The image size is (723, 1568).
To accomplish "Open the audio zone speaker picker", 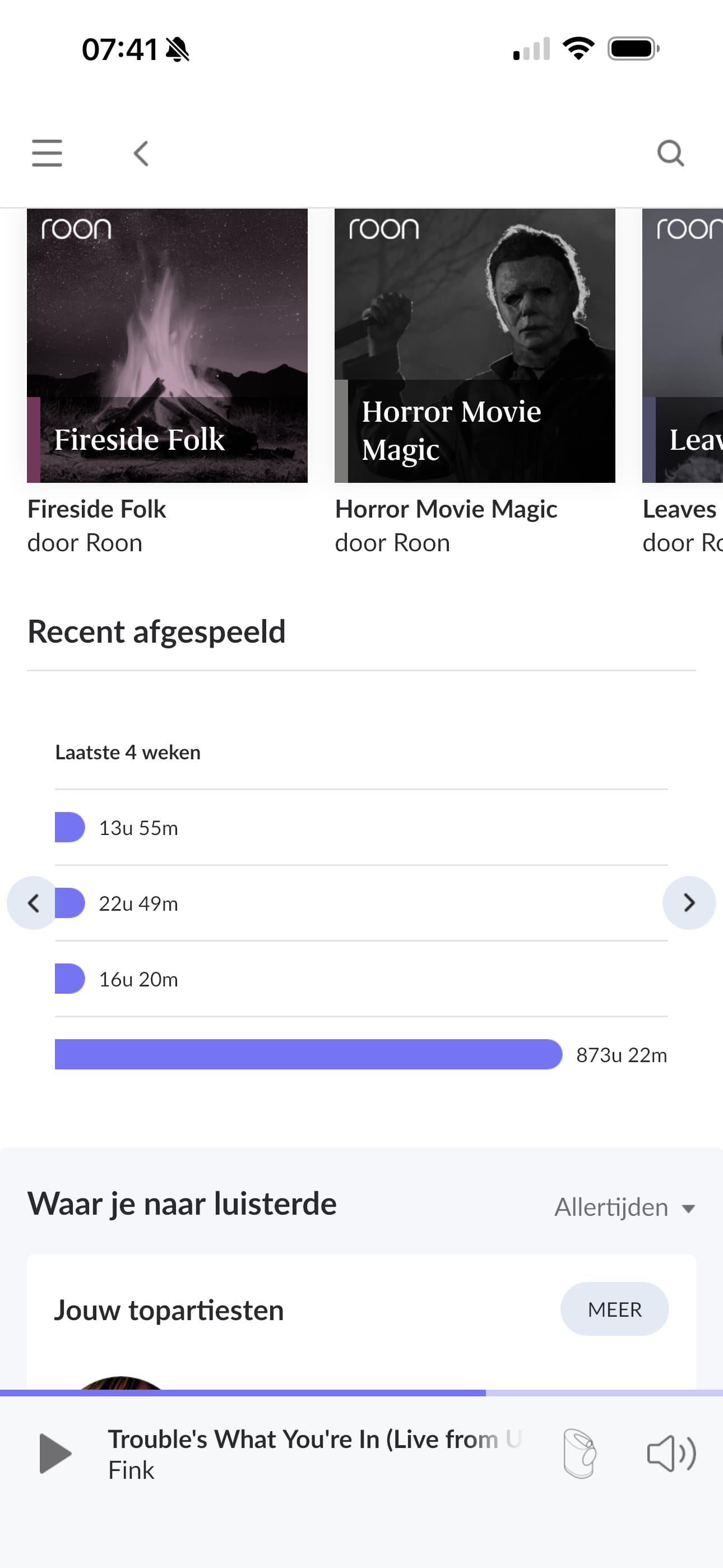I will [580, 1454].
